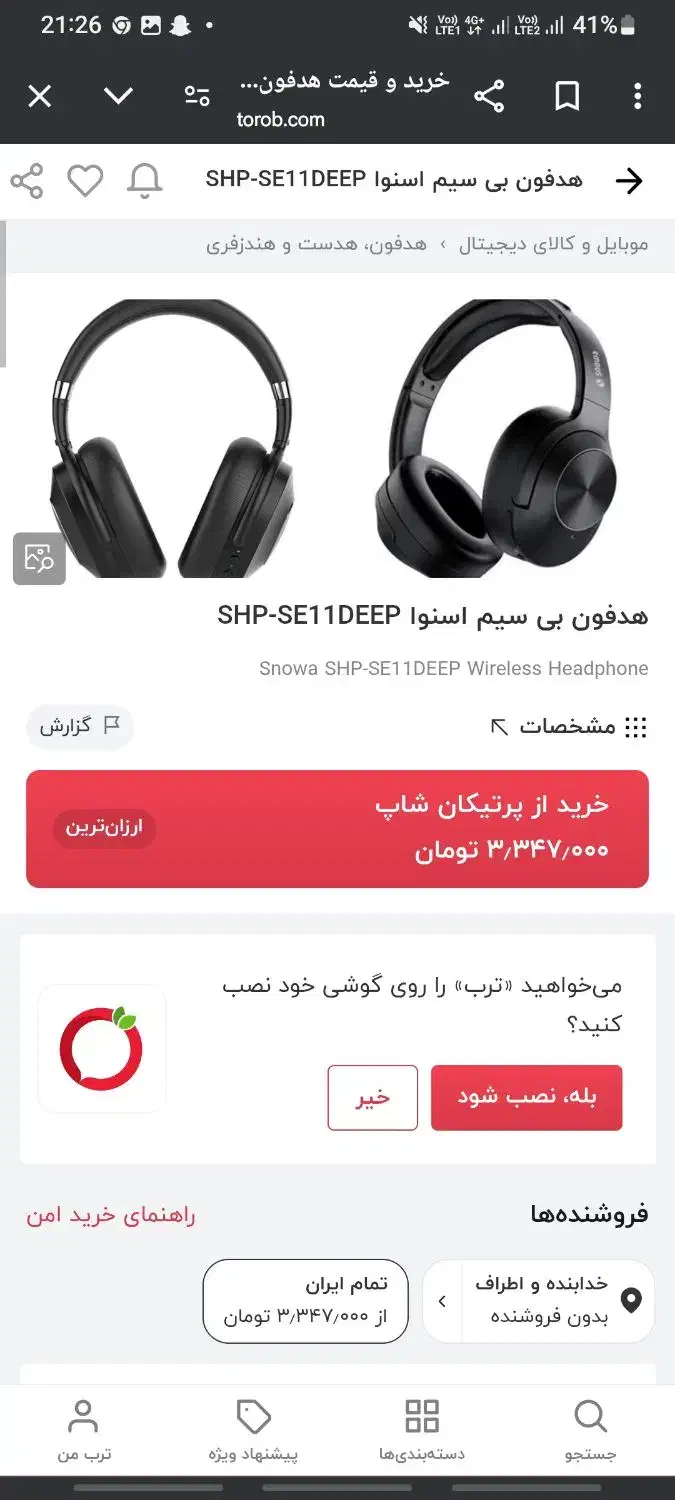Enable price alert with the bell icon
Image resolution: width=675 pixels, height=1500 pixels.
145,181
